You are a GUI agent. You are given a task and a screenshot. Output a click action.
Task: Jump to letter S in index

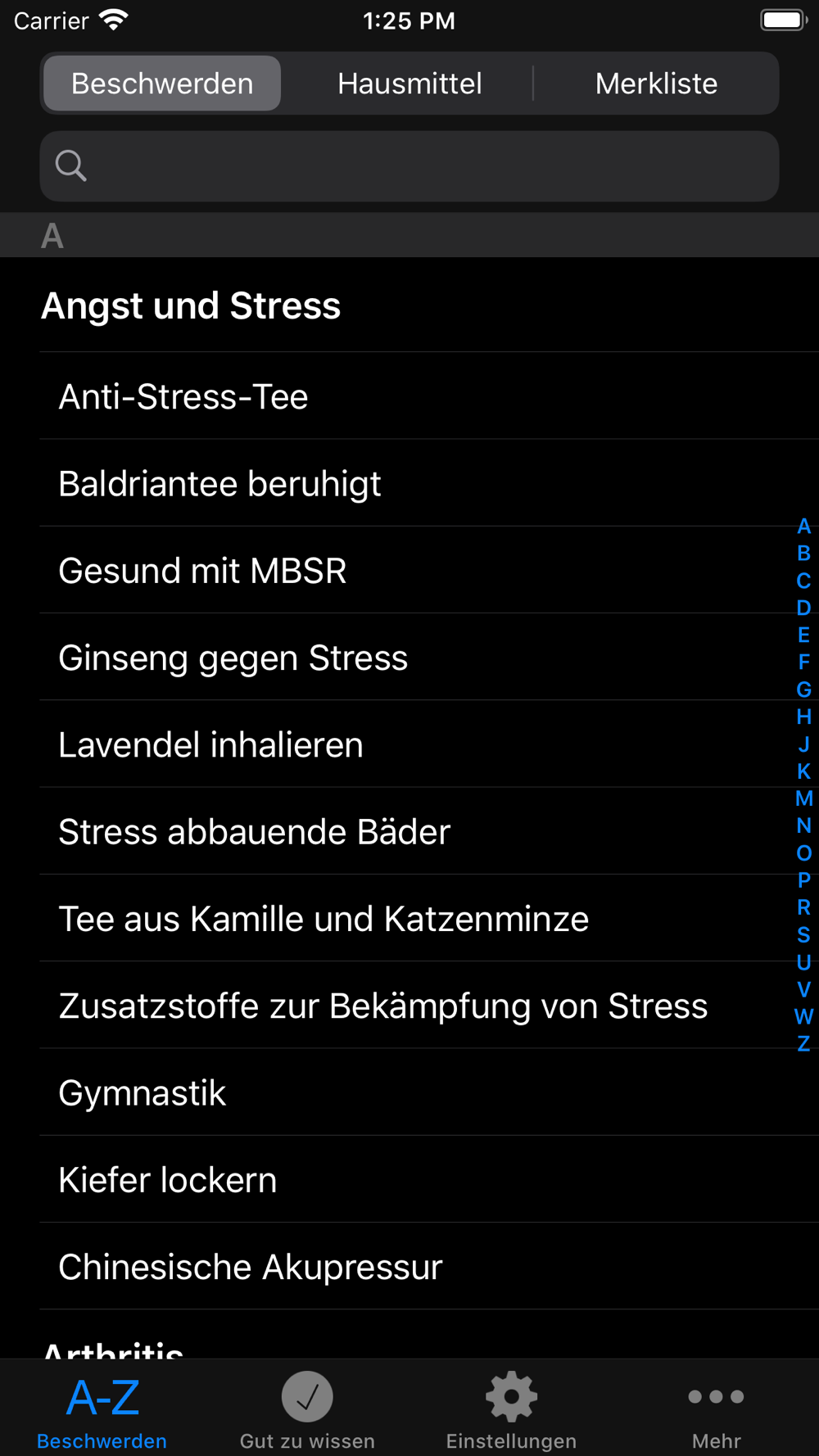[x=803, y=934]
